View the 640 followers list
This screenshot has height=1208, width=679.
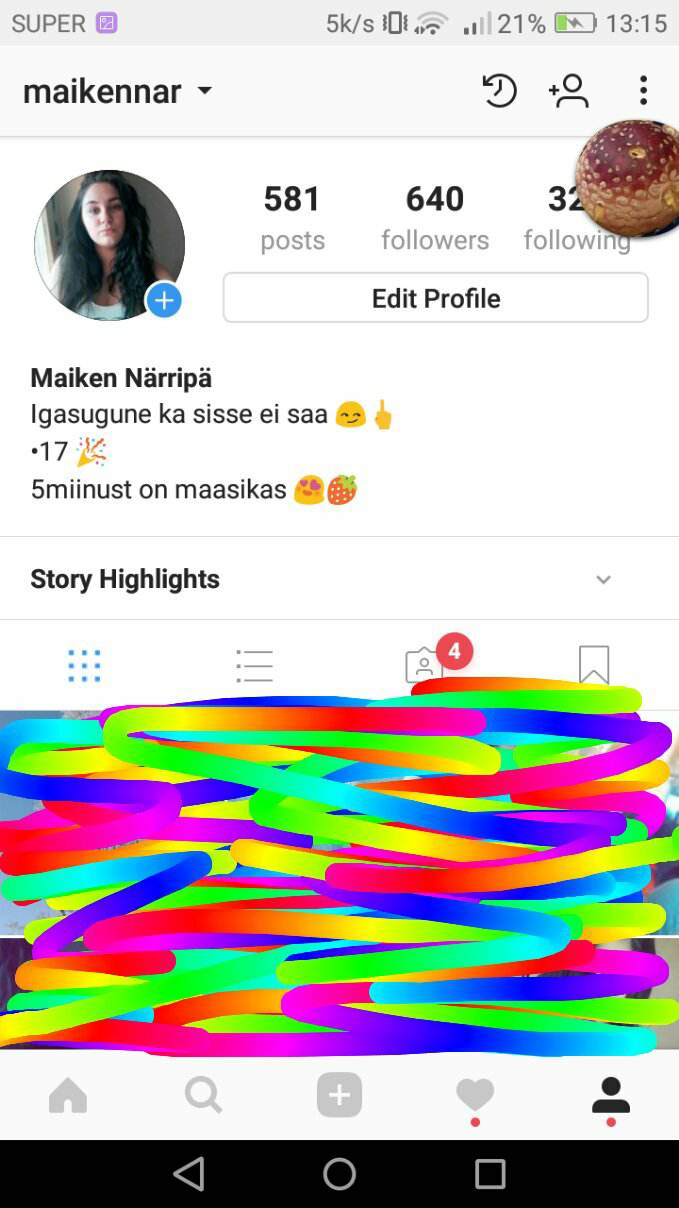(435, 217)
